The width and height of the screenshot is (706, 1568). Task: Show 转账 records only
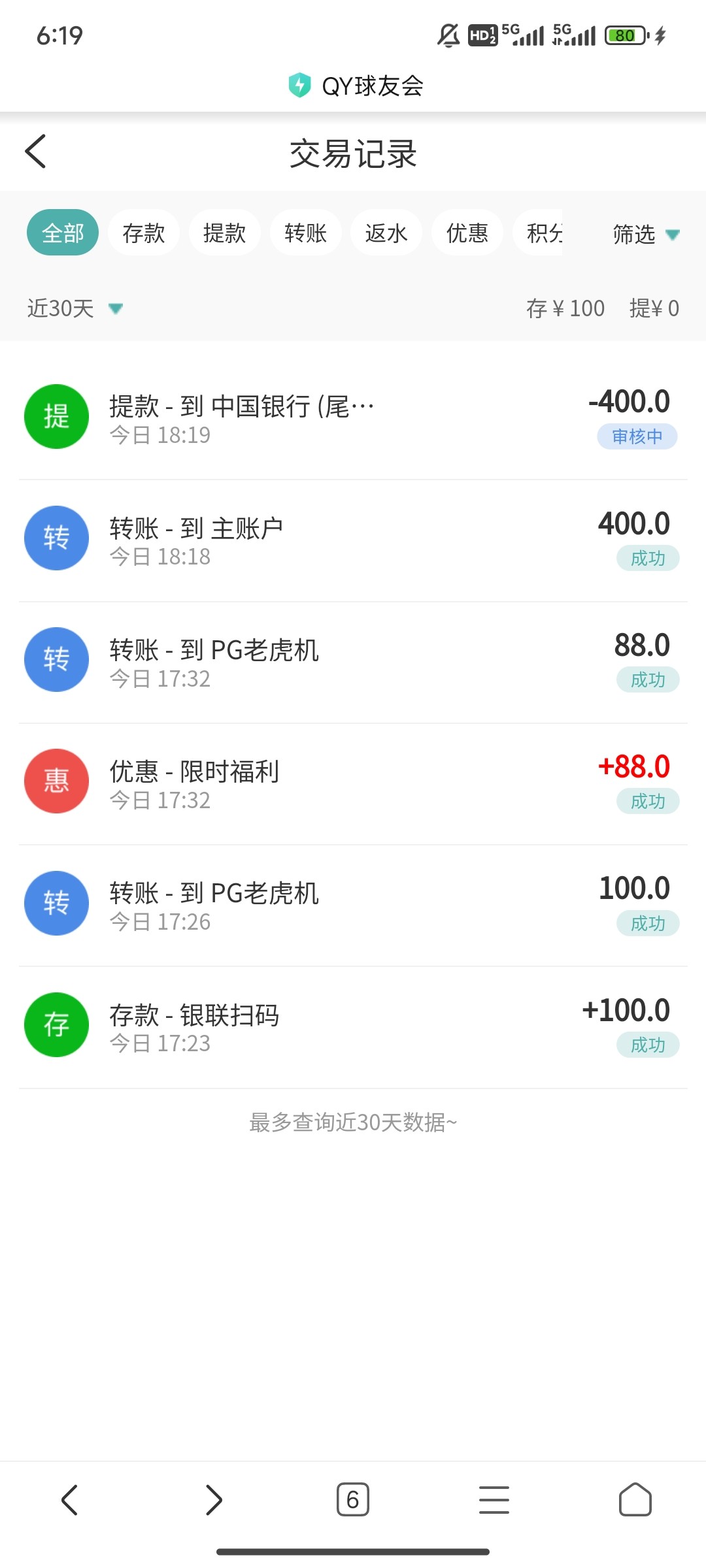(x=306, y=233)
